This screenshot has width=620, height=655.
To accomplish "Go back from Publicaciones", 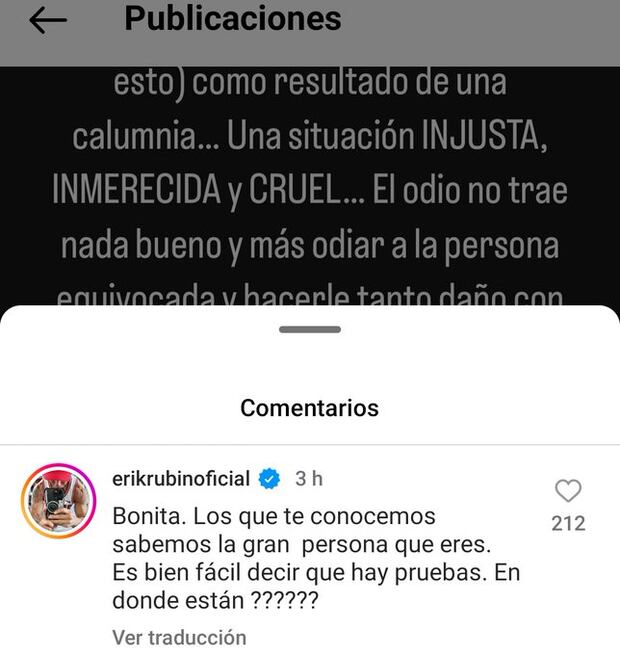I will click(47, 21).
